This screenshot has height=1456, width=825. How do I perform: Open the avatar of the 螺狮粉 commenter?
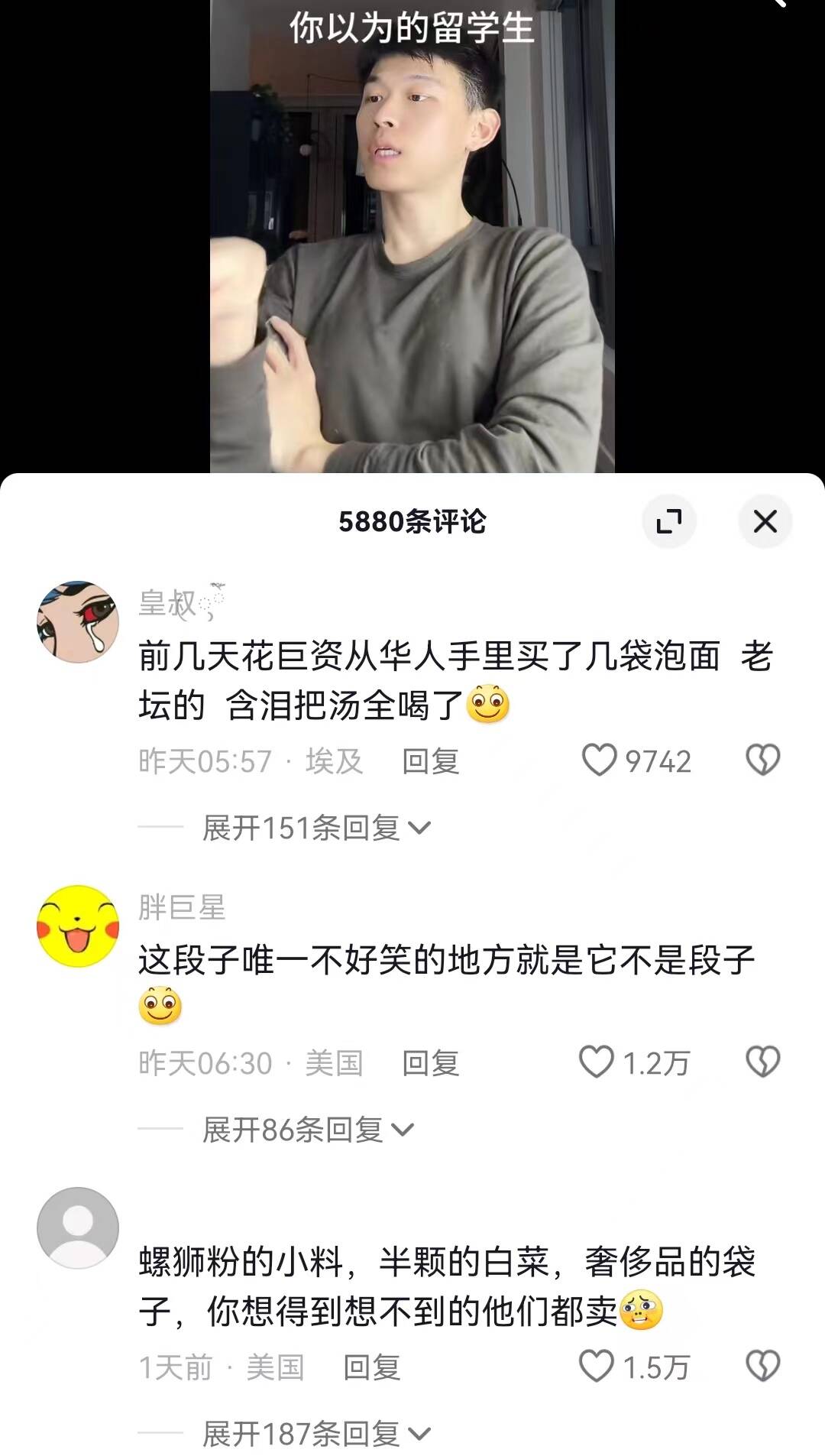pyautogui.click(x=78, y=1227)
